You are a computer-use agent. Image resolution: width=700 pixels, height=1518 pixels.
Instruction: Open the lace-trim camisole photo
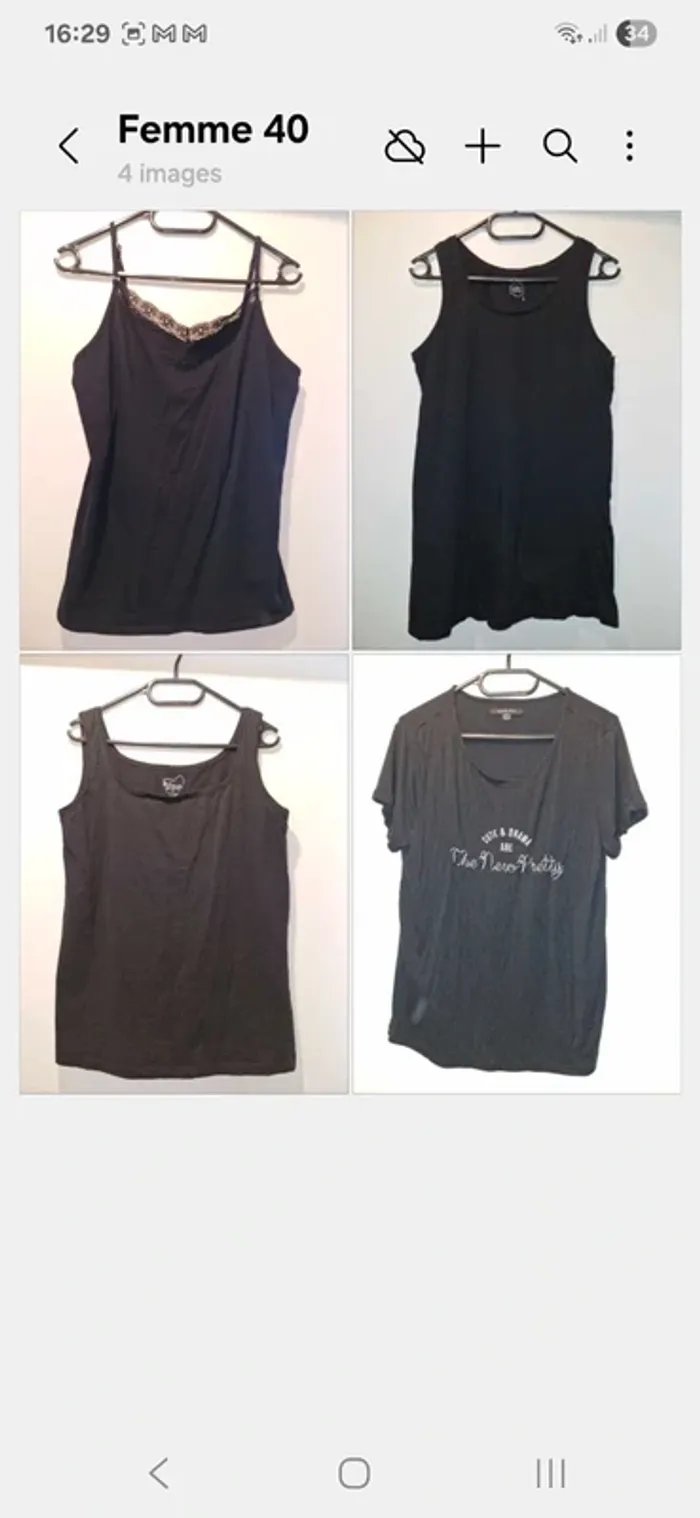coord(184,430)
